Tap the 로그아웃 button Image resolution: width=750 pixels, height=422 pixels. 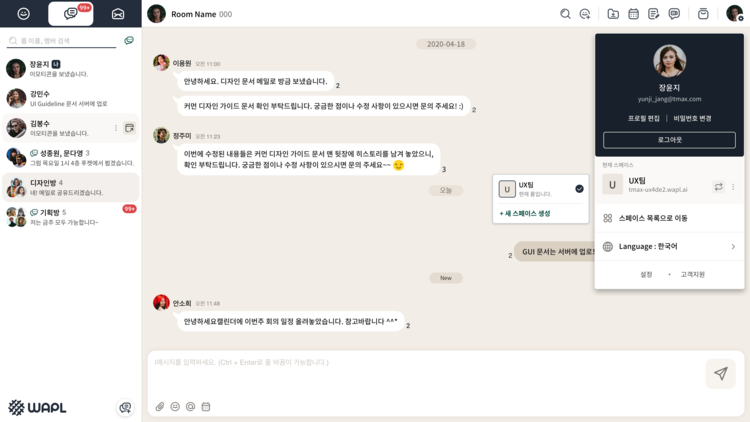coord(669,140)
